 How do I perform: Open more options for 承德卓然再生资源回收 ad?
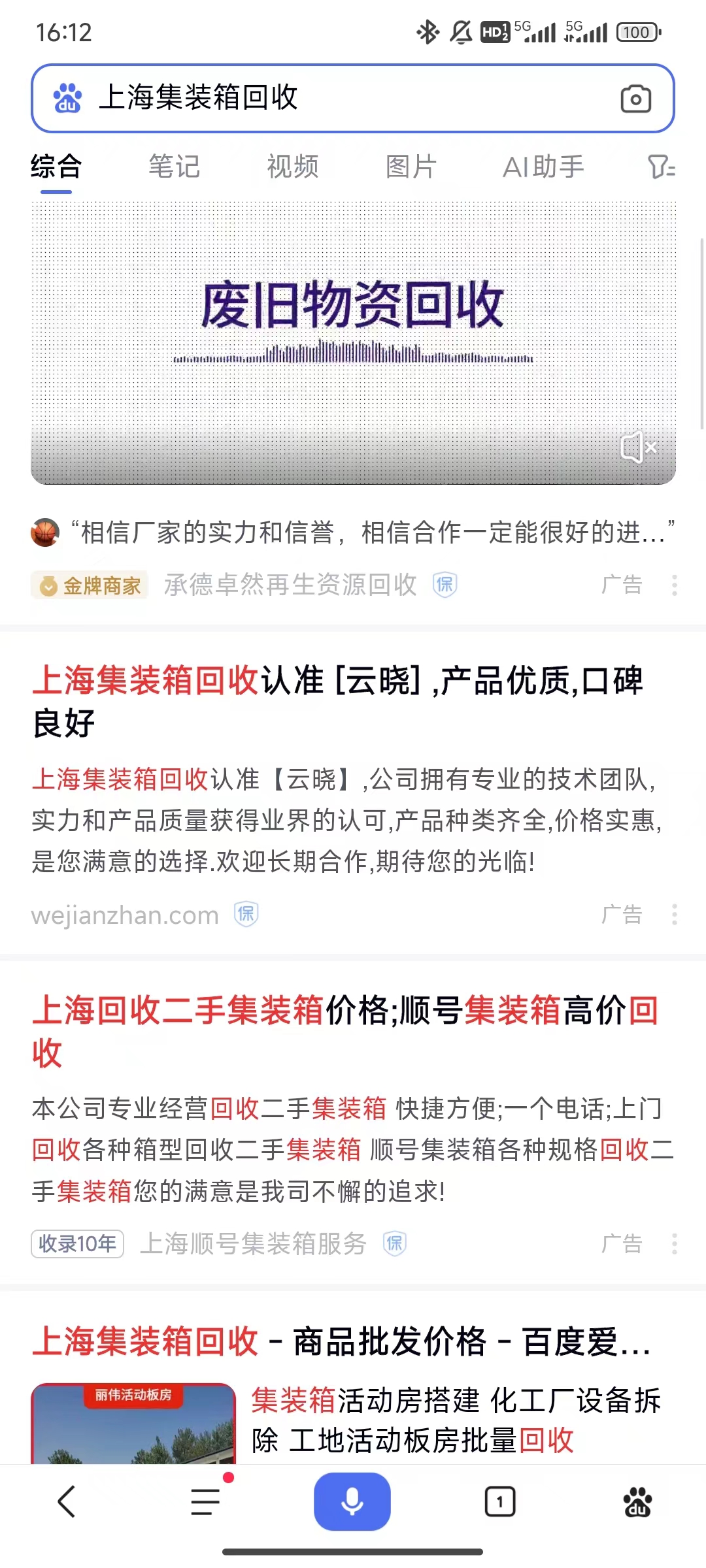[674, 585]
